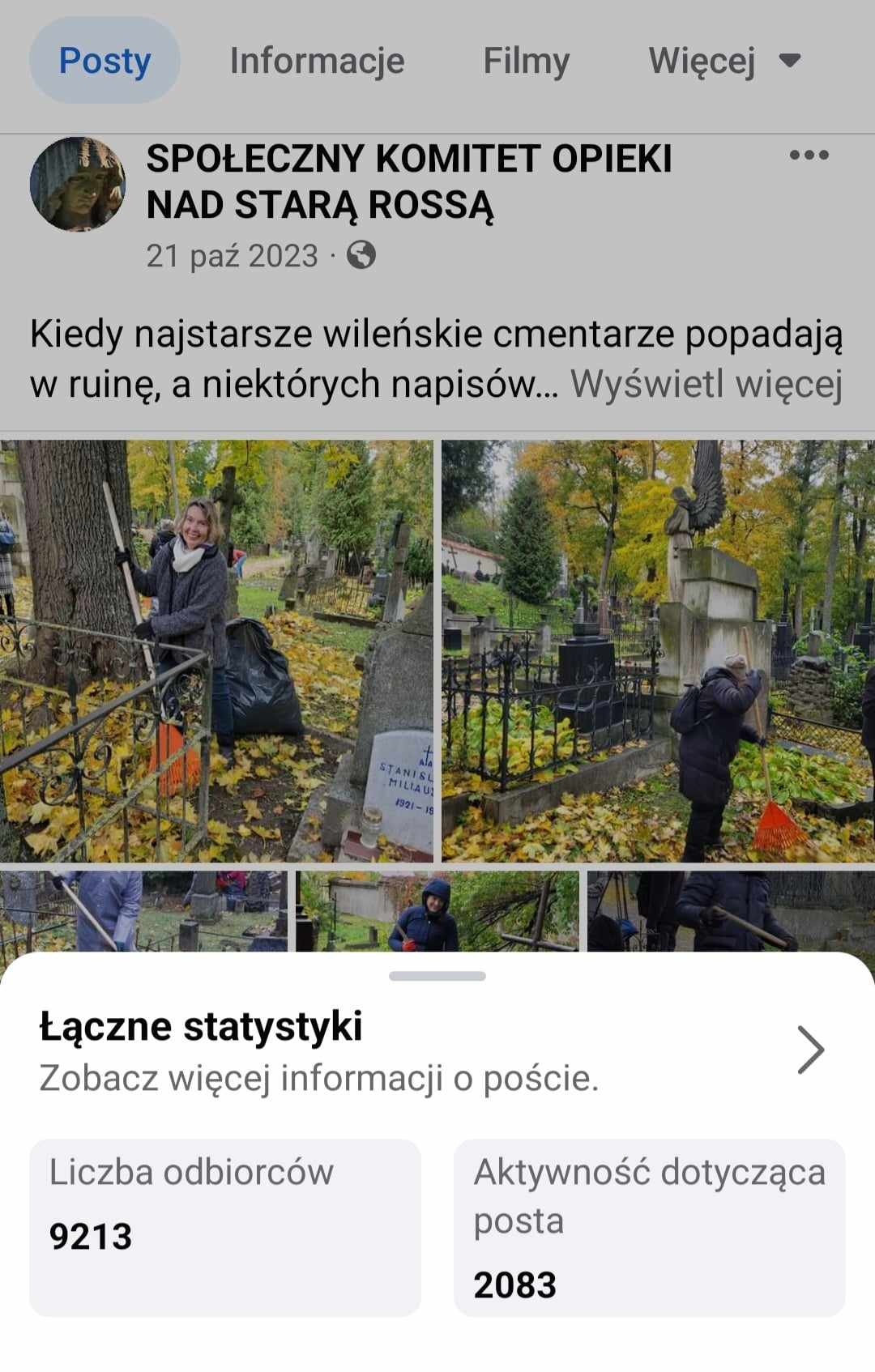The width and height of the screenshot is (875, 1372).
Task: Switch to the Posty tab
Action: pyautogui.click(x=105, y=61)
